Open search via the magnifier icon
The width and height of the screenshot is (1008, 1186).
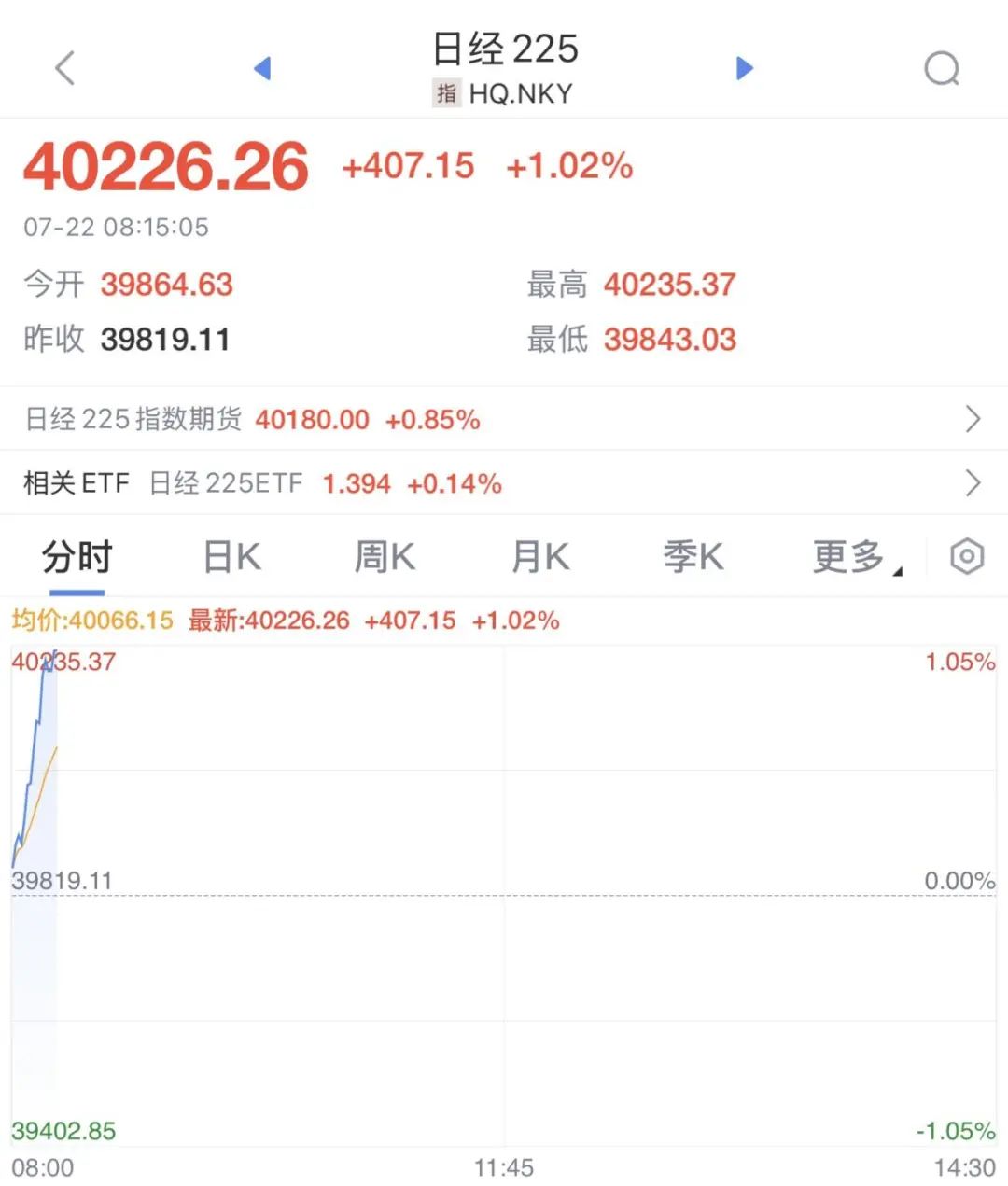[941, 68]
